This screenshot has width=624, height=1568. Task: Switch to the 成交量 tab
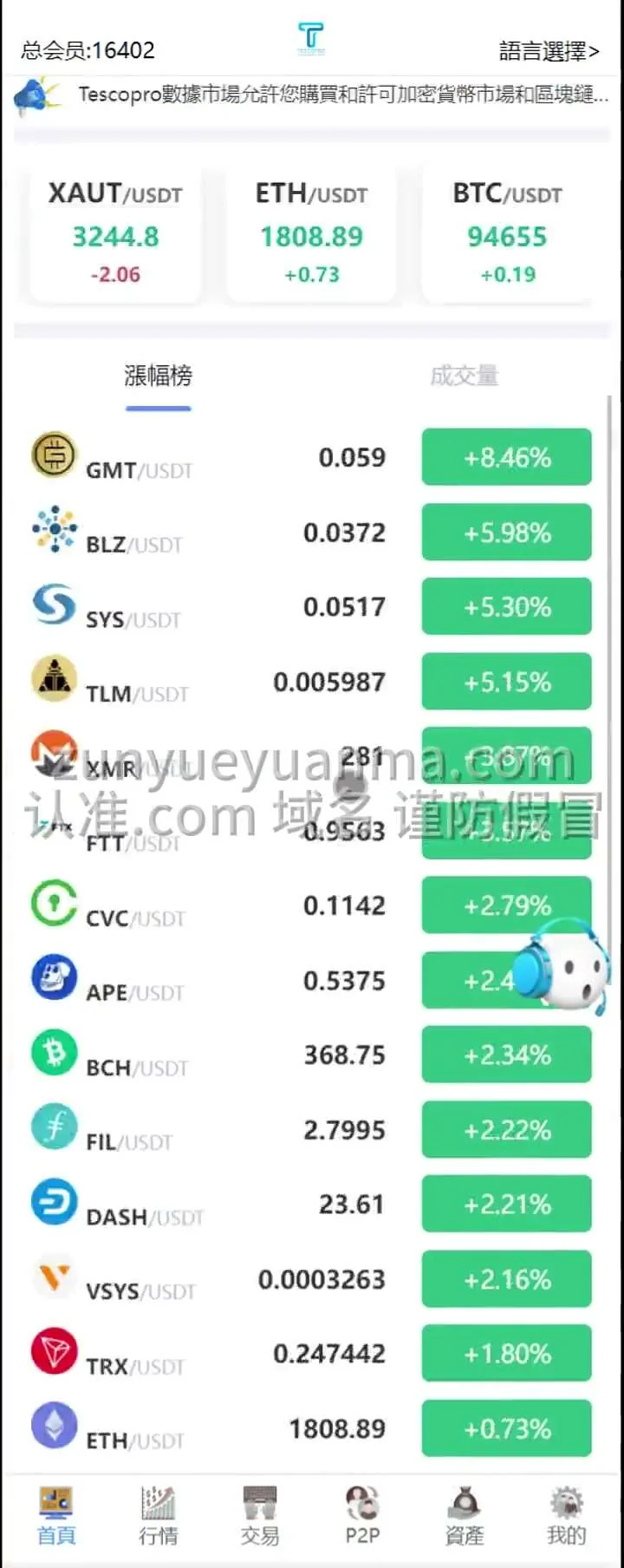coord(464,376)
